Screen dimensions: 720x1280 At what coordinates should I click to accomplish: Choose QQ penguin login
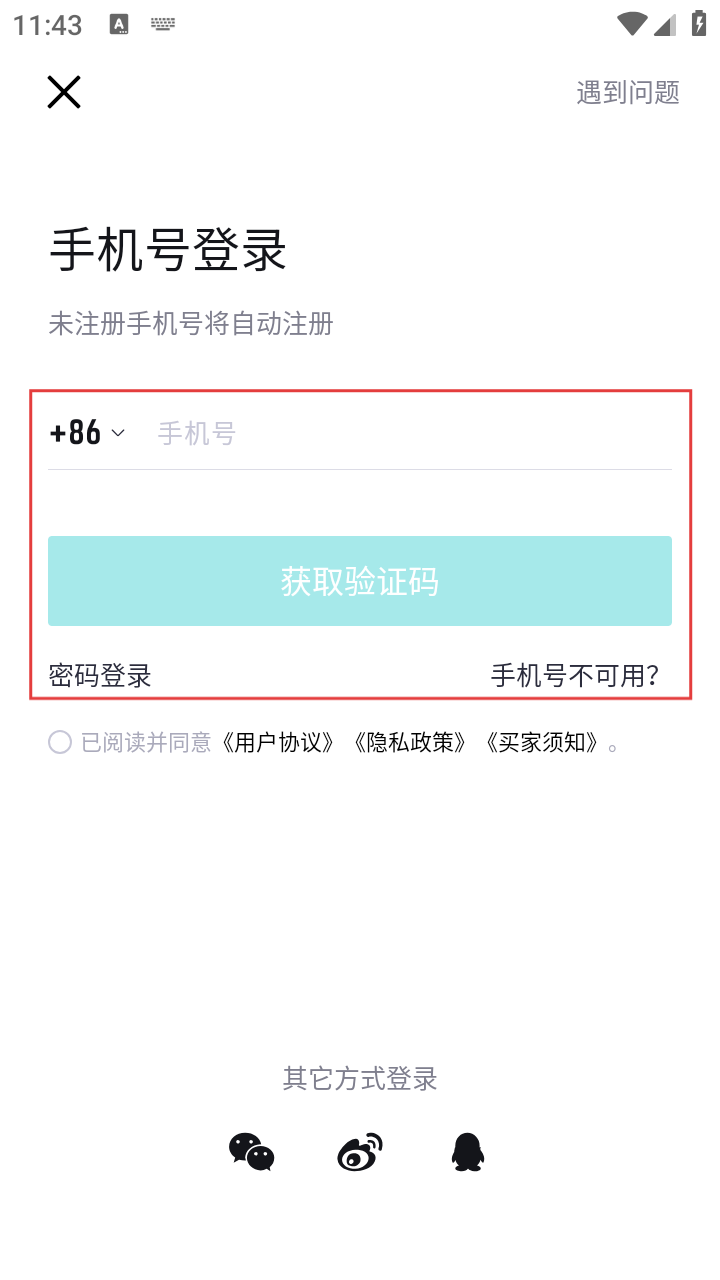coord(468,1152)
